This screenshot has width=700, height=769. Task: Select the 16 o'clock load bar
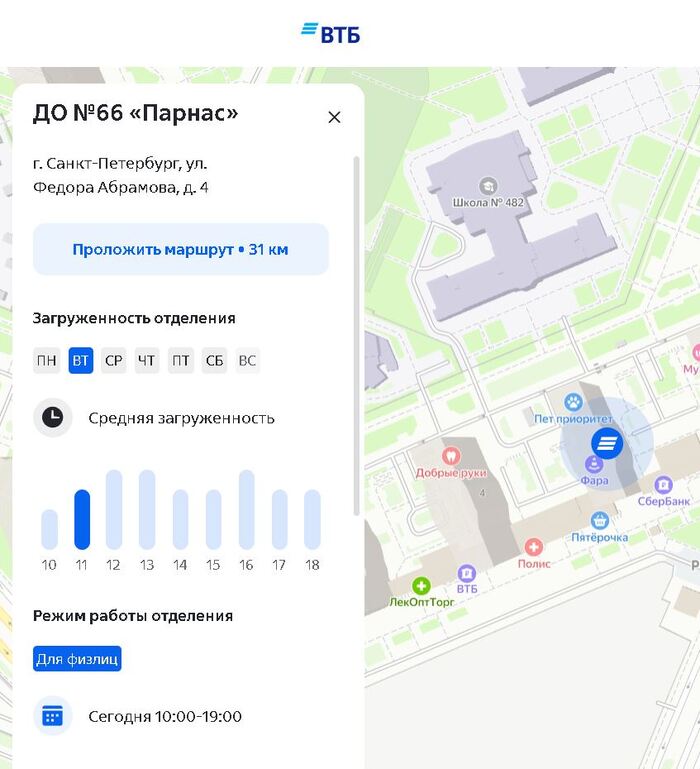coord(246,510)
